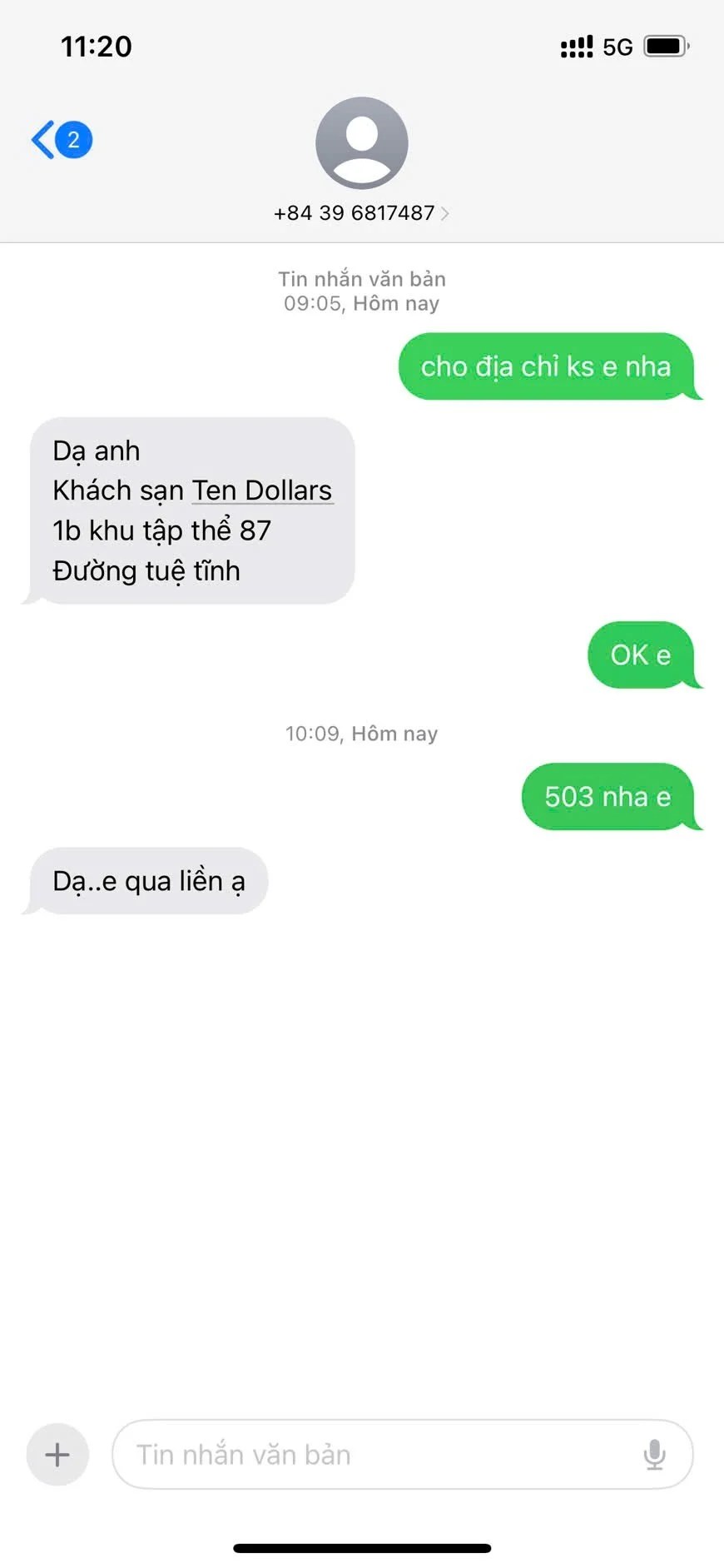Open the Ten Dollars address link
This screenshot has width=724, height=1568.
[x=262, y=490]
